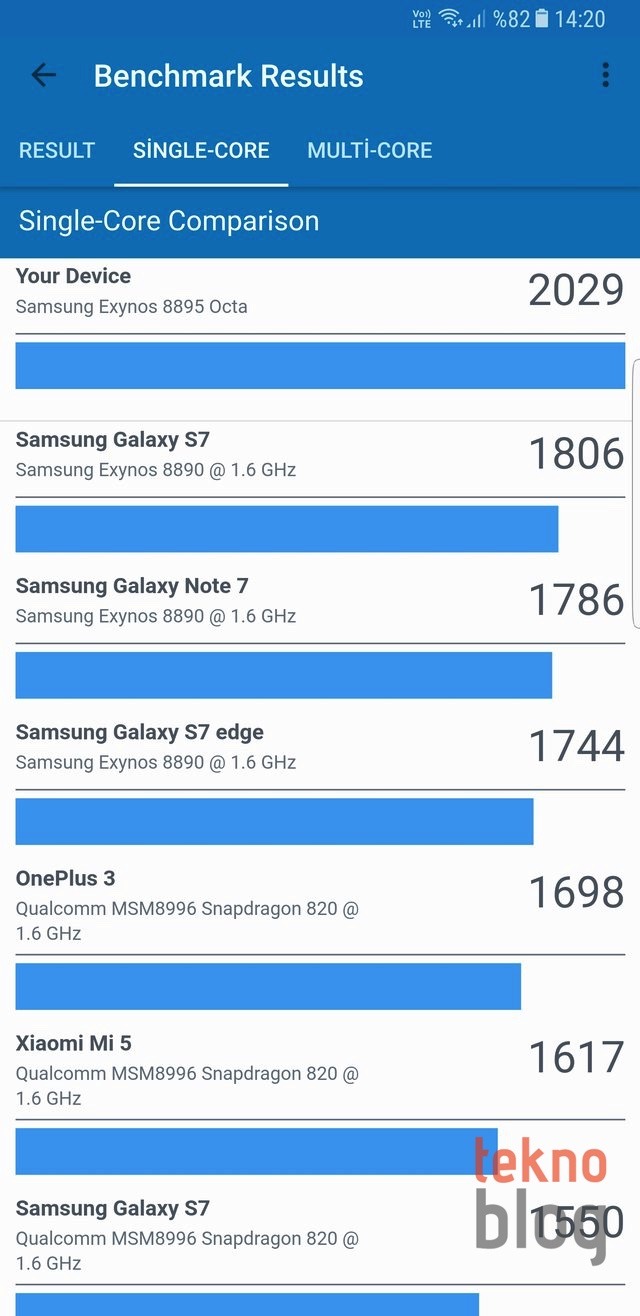Go back using the arrow icon
Screen dimensions: 640x1316
coord(43,75)
